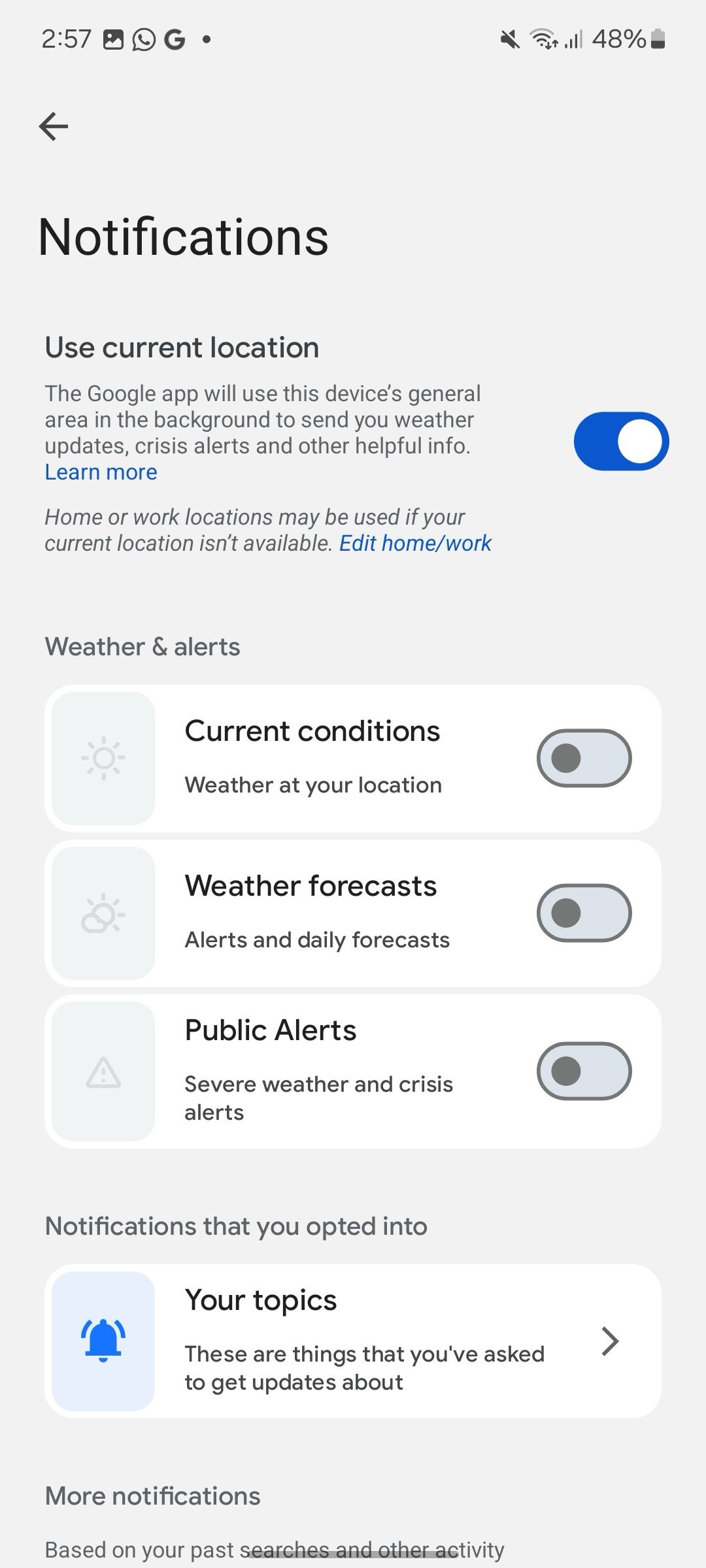Click the Wi-Fi icon in the status bar

pos(543,39)
